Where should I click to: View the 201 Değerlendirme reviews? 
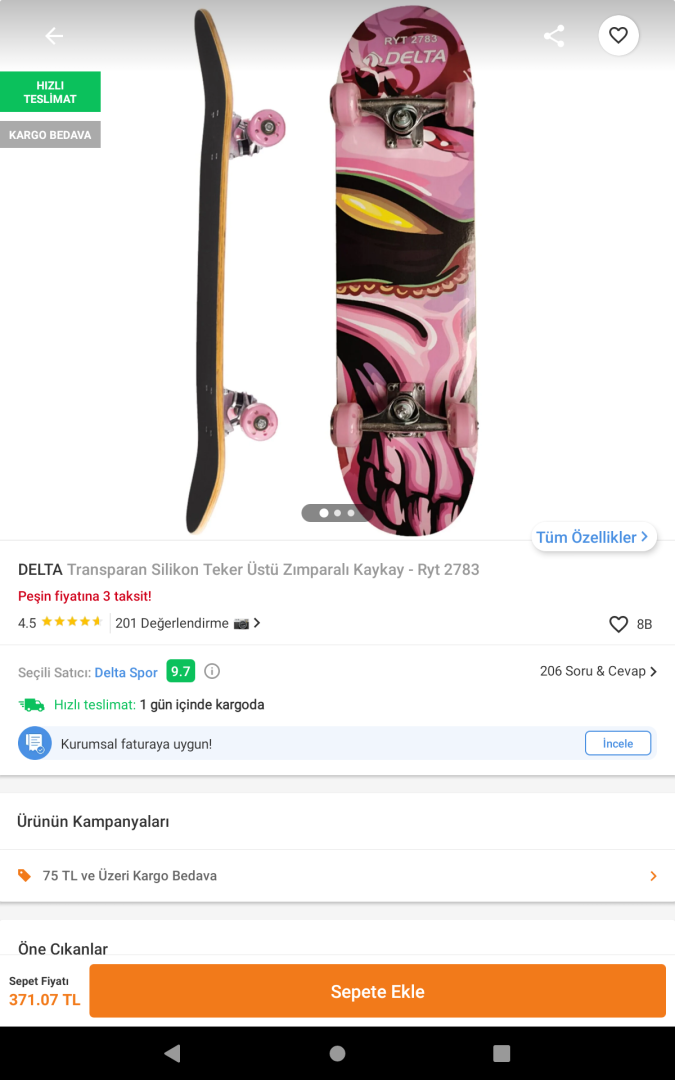(187, 623)
